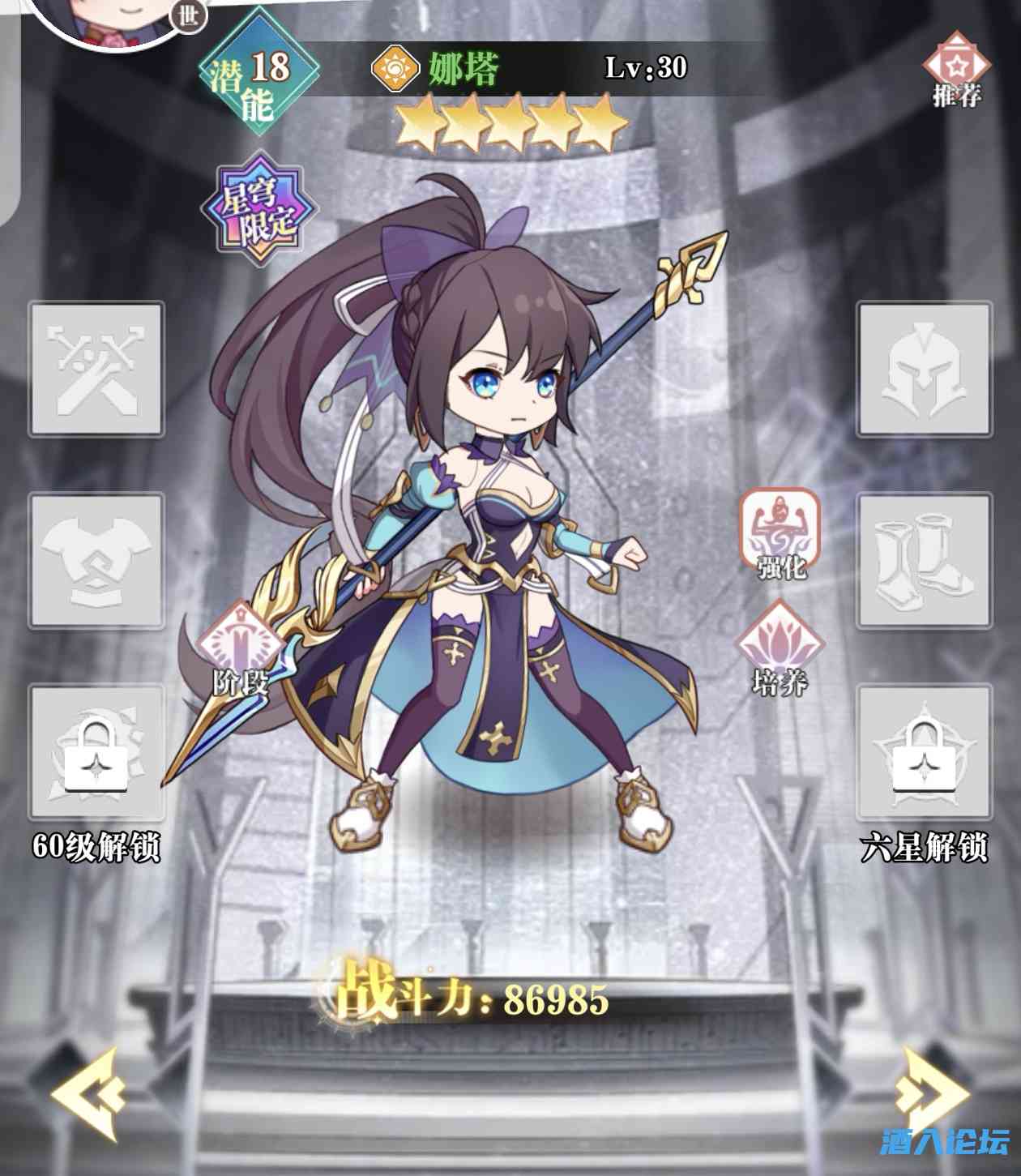Open the 推荐 recommendation icon
The image size is (1021, 1176).
pos(957,70)
